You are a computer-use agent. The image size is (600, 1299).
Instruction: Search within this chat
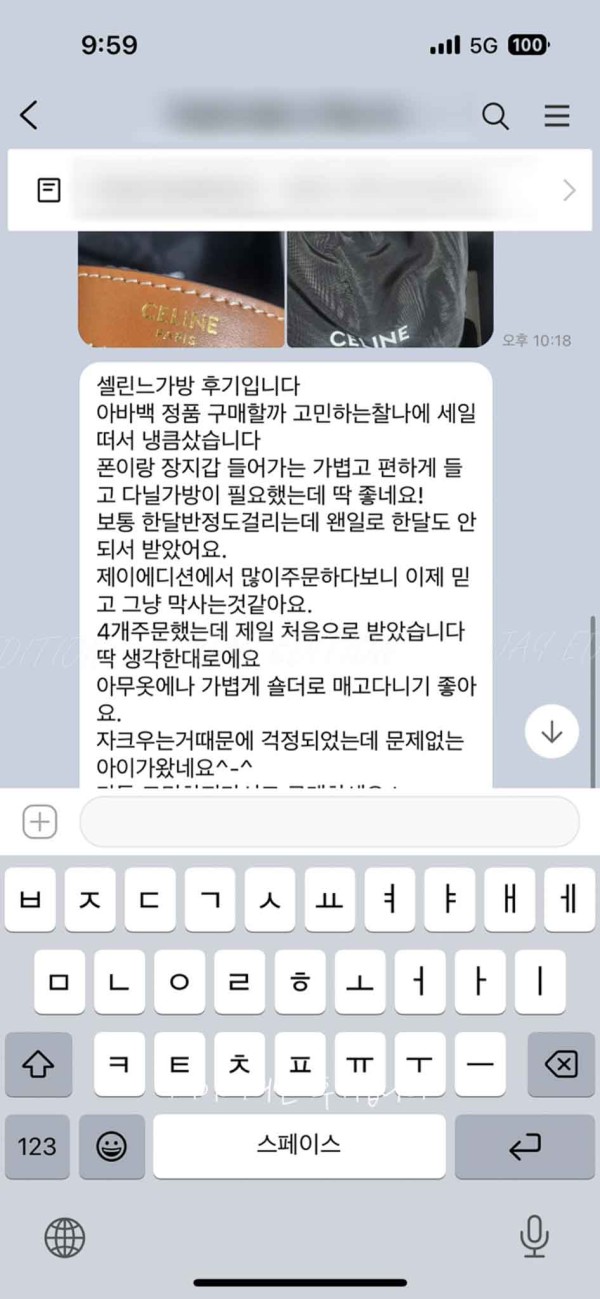click(x=495, y=116)
